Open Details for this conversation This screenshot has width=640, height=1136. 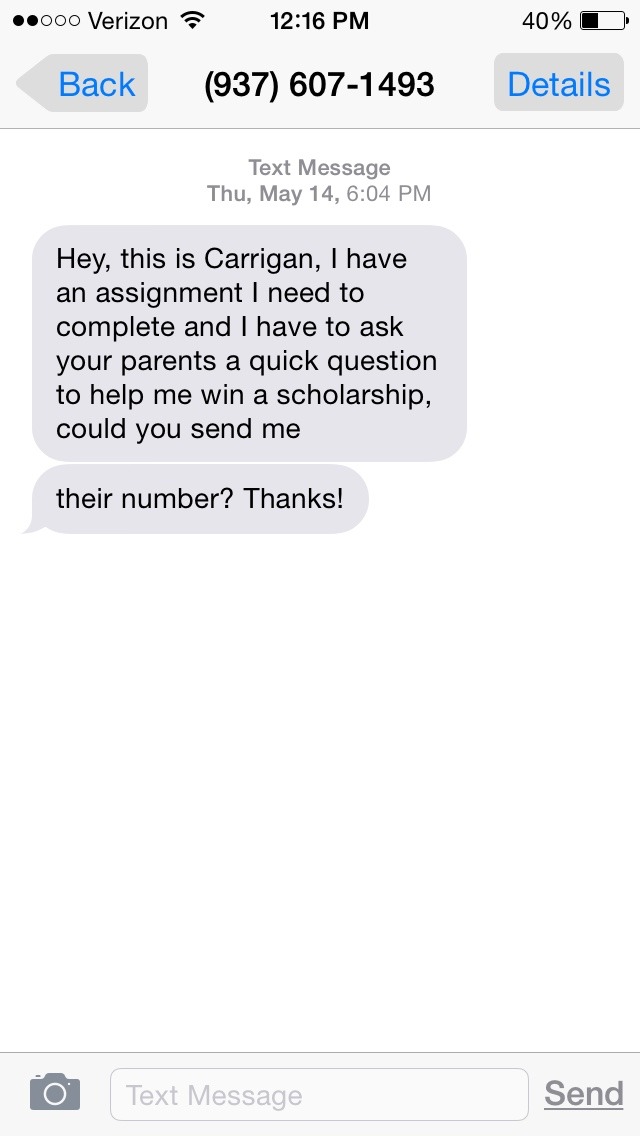(558, 84)
